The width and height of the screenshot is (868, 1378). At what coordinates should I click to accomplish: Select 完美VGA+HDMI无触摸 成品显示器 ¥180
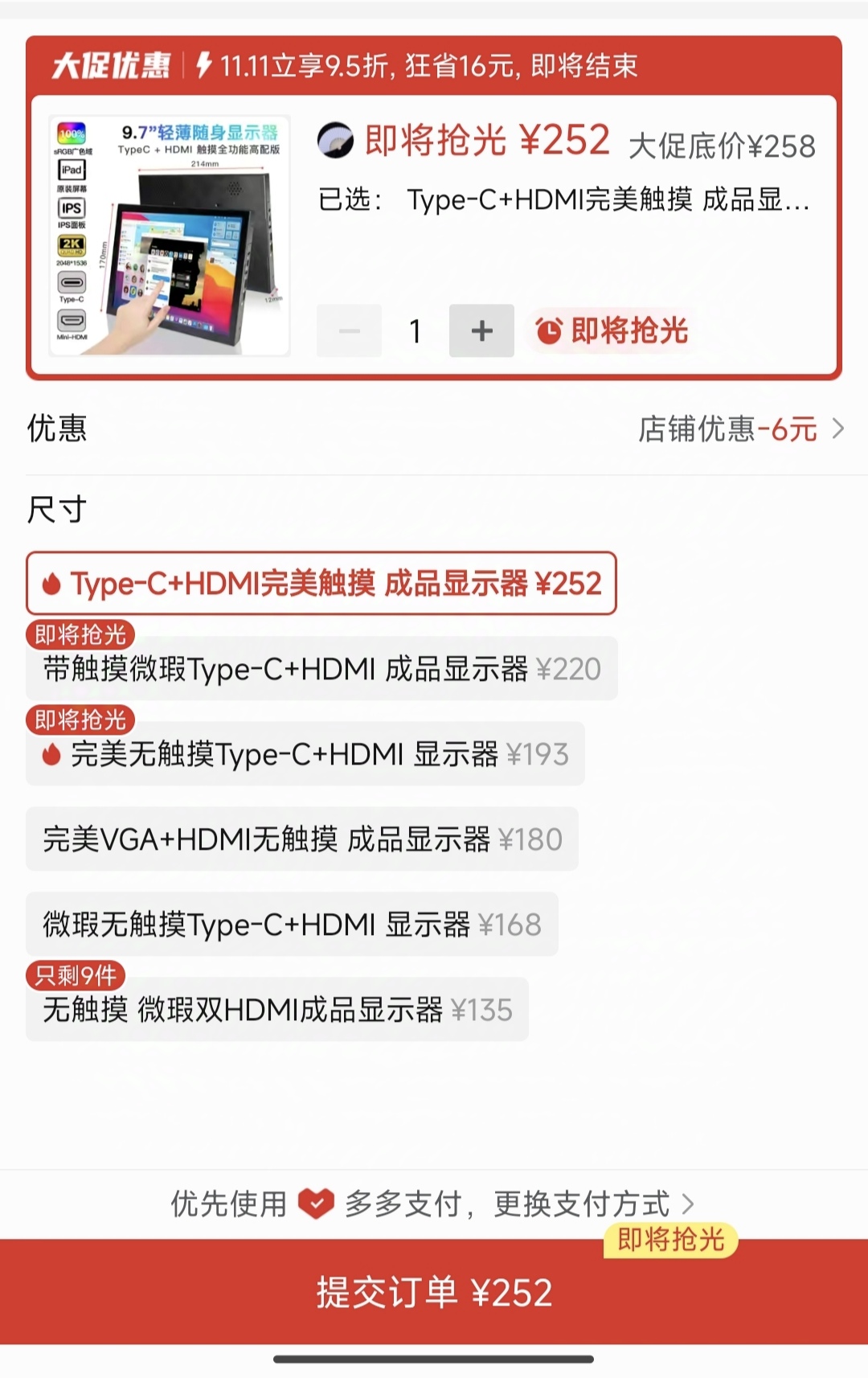coord(302,839)
